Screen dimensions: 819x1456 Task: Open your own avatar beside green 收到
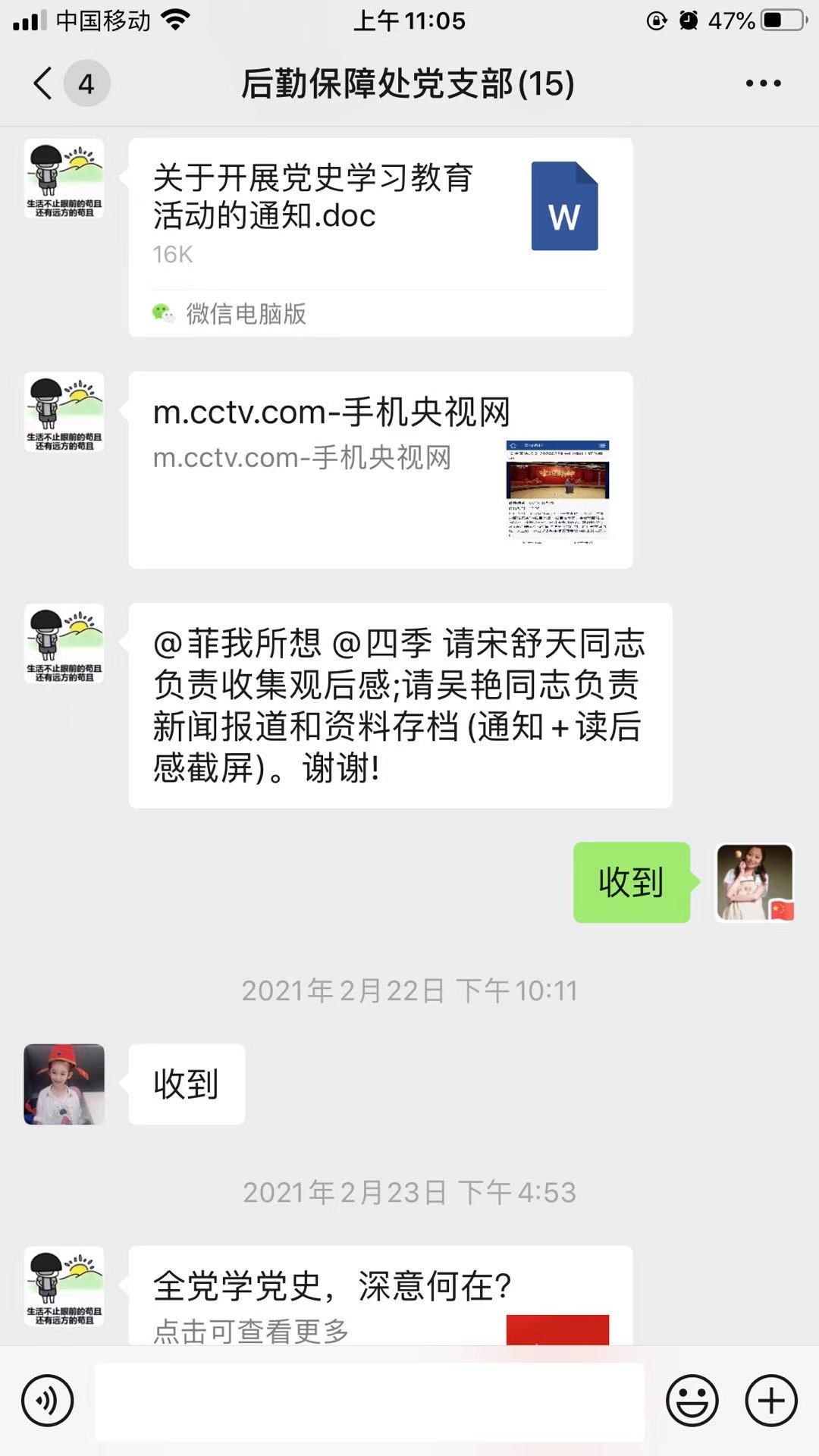pos(755,882)
